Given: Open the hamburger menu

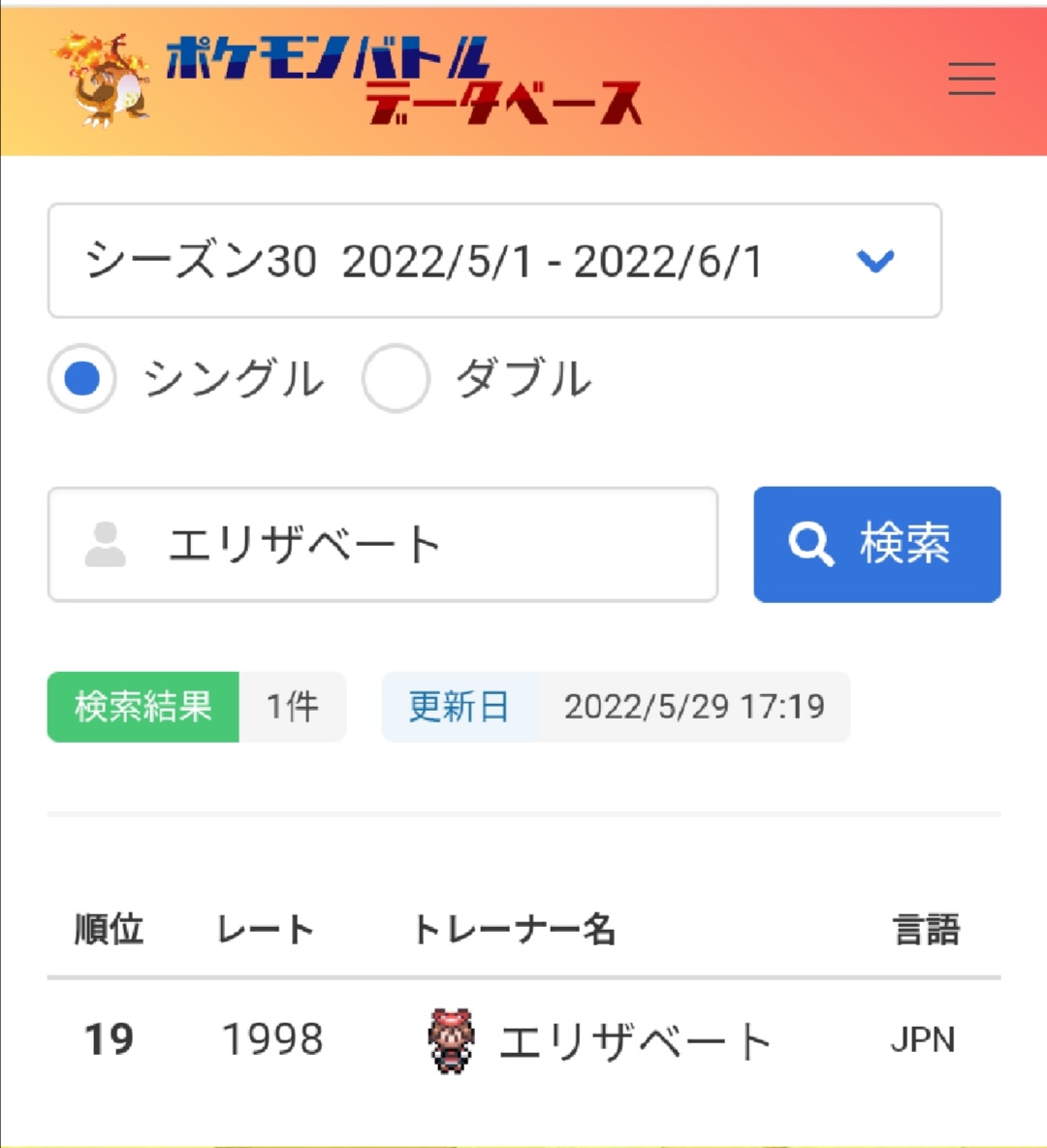Looking at the screenshot, I should pyautogui.click(x=971, y=79).
